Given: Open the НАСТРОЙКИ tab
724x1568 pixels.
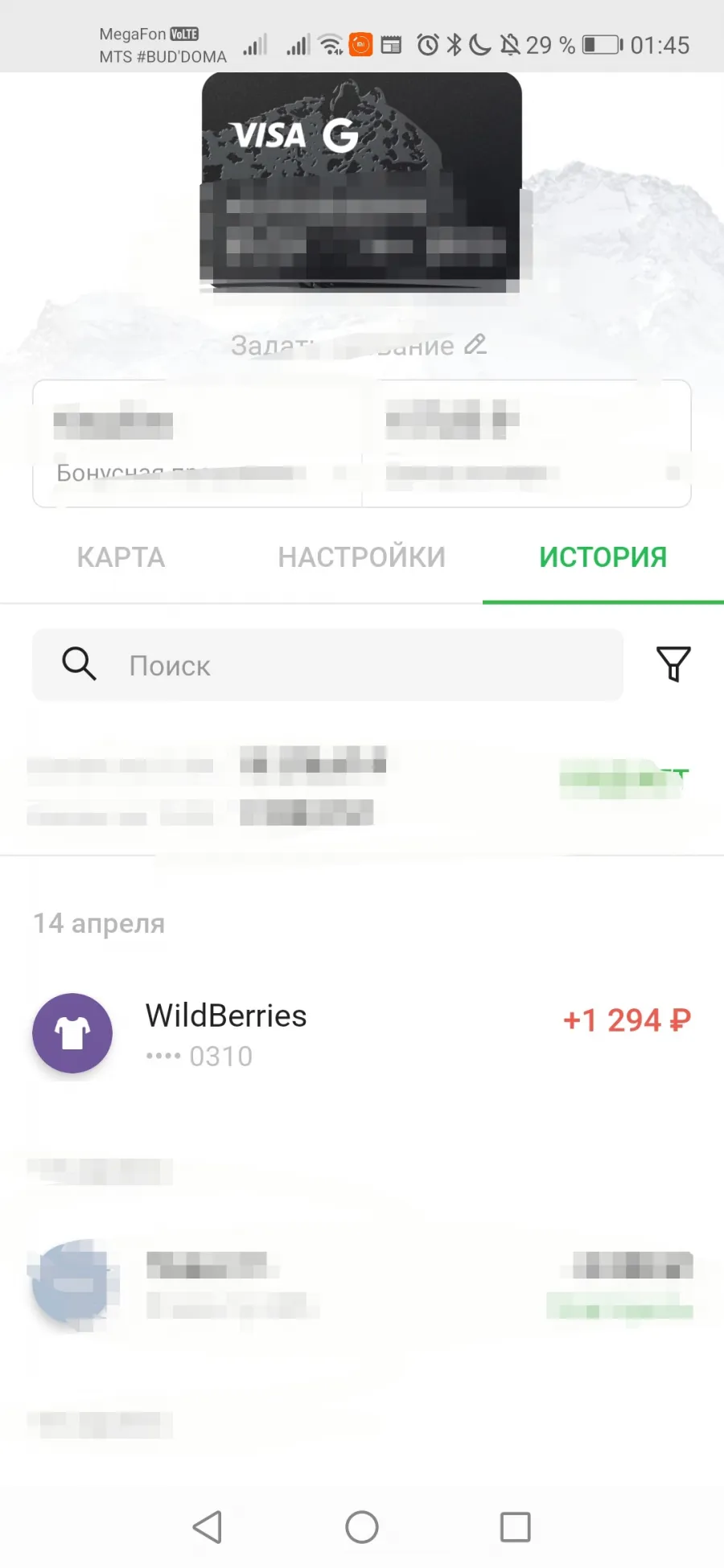Looking at the screenshot, I should coord(362,556).
